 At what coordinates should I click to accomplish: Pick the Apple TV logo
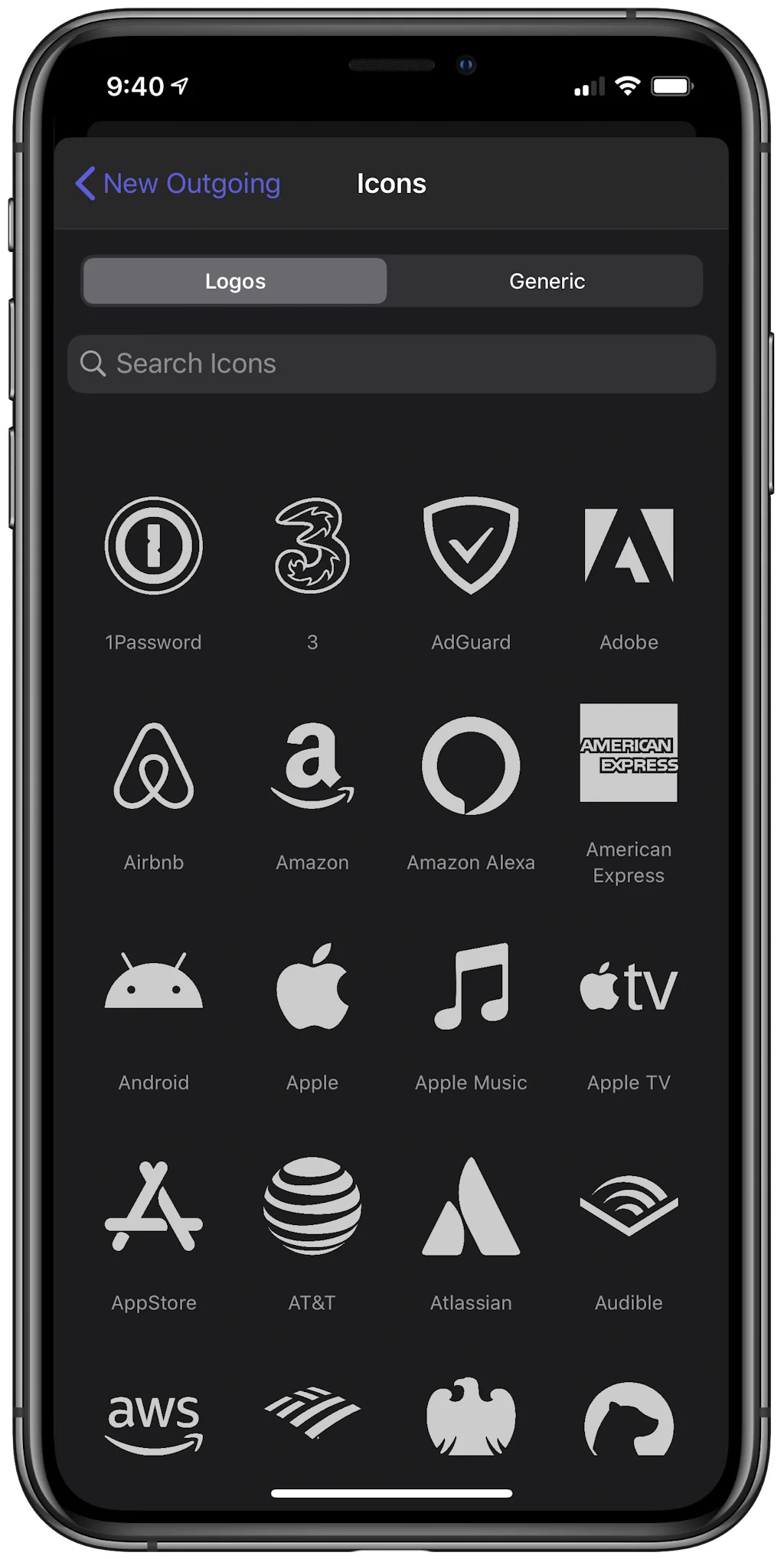click(x=629, y=986)
